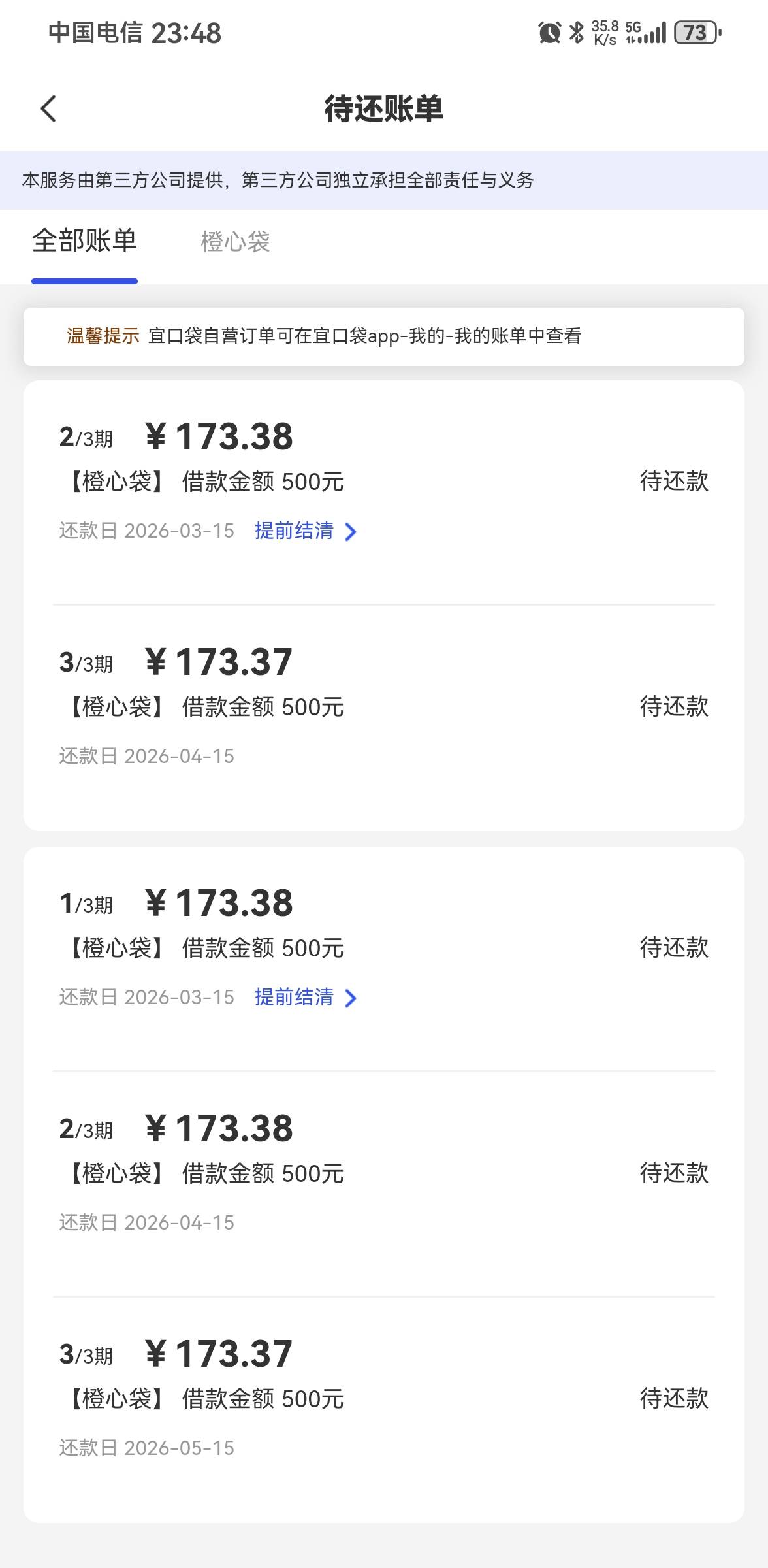Select the 全部账单 tab
Viewport: 768px width, 1568px height.
coord(84,242)
